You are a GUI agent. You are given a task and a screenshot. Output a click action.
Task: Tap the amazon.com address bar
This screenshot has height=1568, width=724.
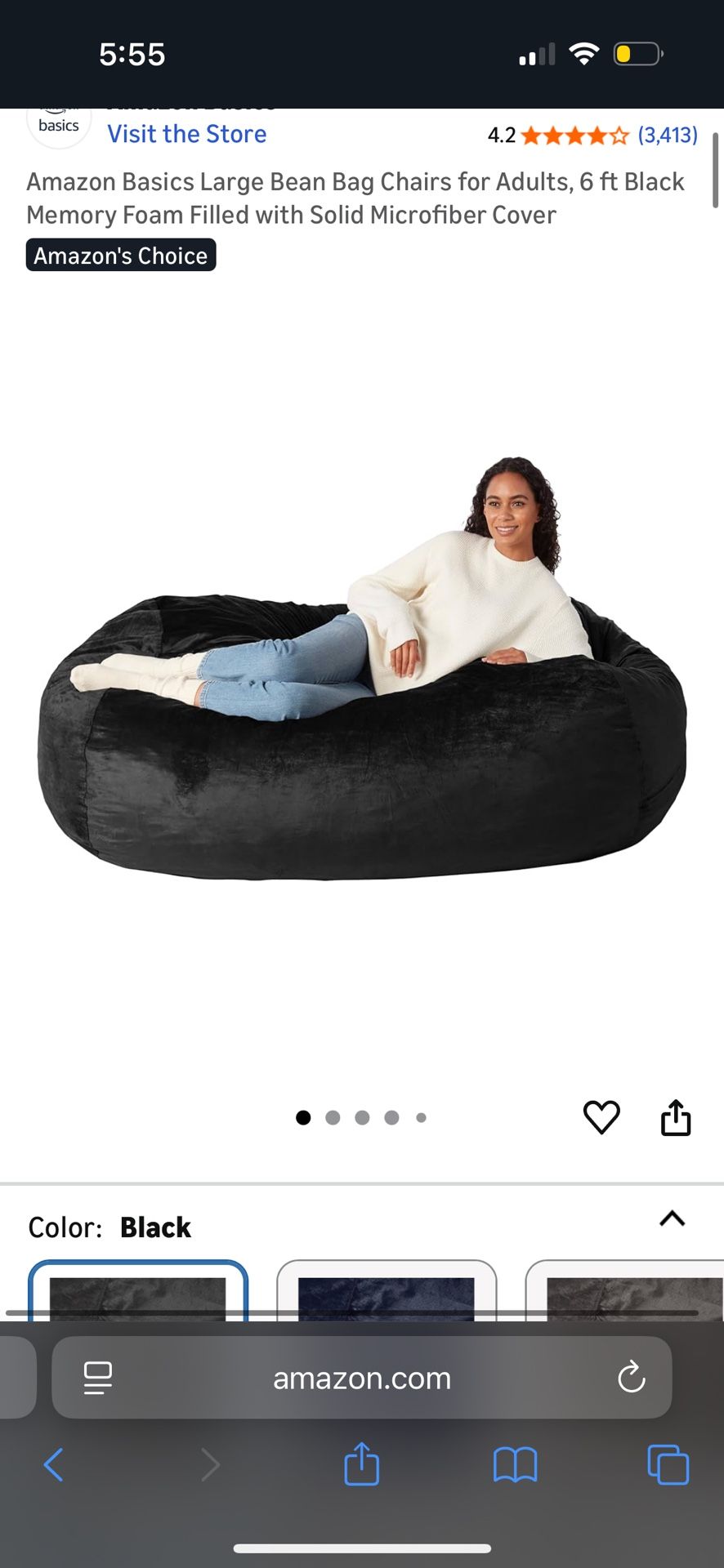pyautogui.click(x=362, y=1379)
